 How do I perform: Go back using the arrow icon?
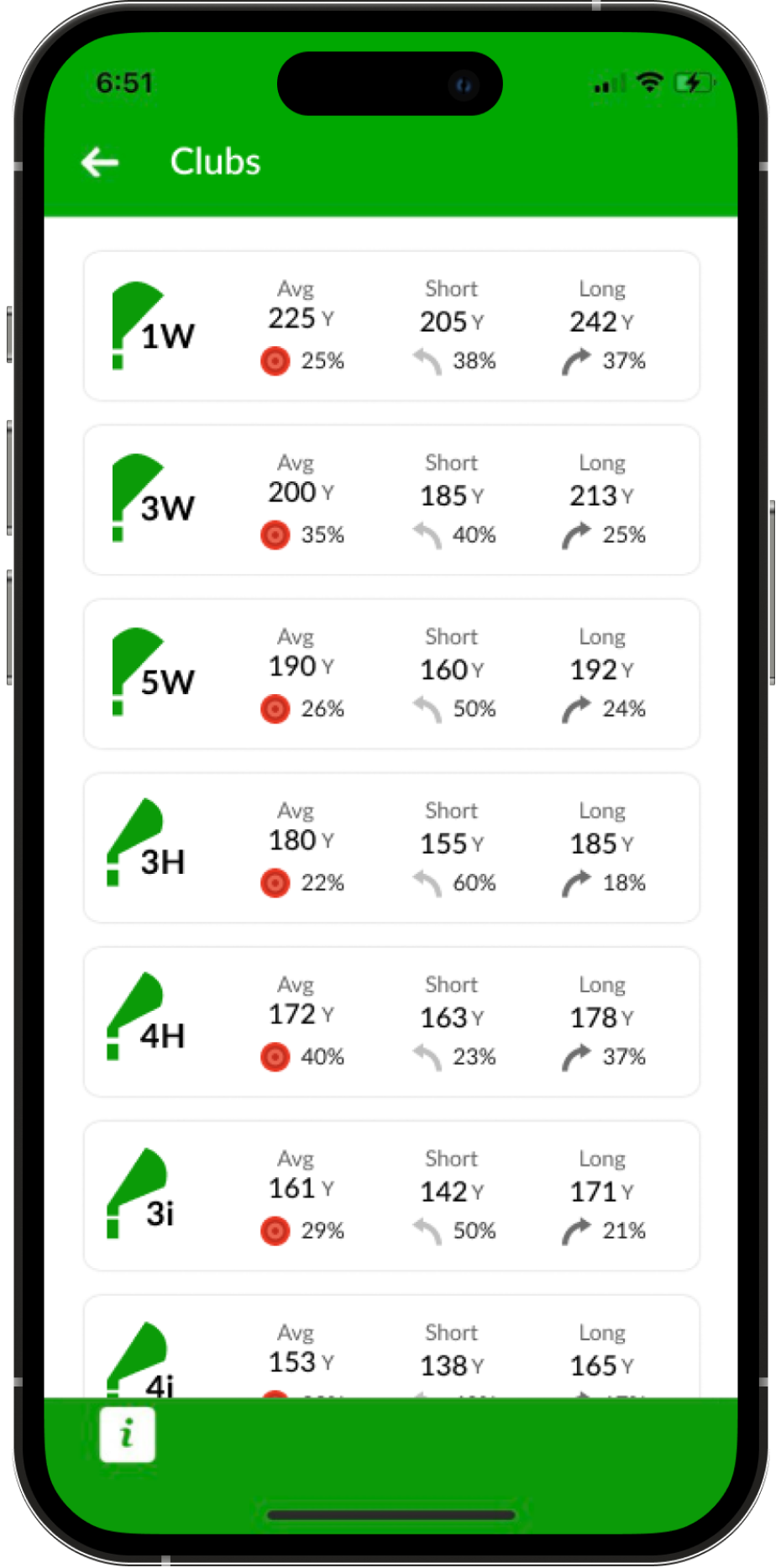(100, 162)
